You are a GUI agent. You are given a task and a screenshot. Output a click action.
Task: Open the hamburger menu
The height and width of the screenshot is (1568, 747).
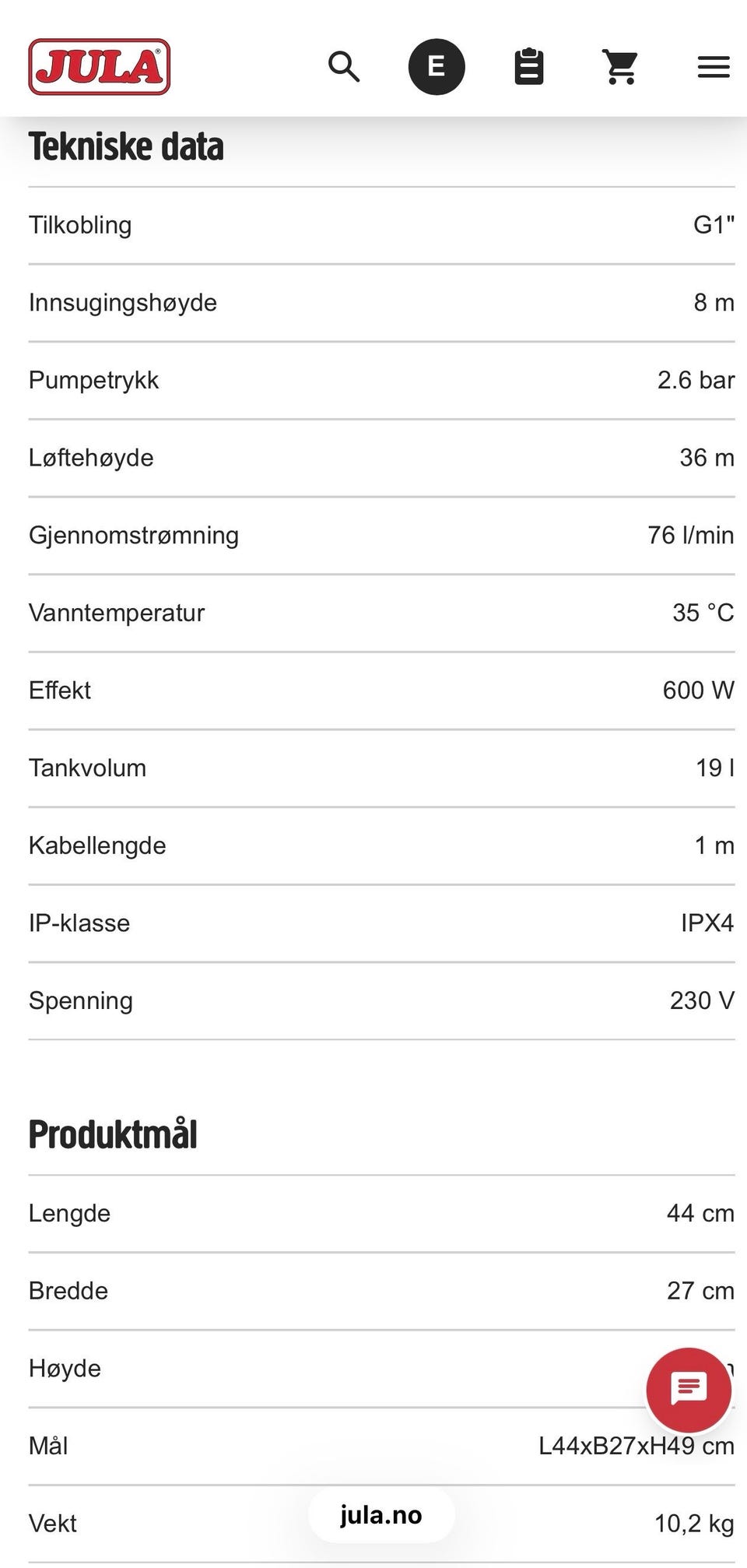(714, 67)
